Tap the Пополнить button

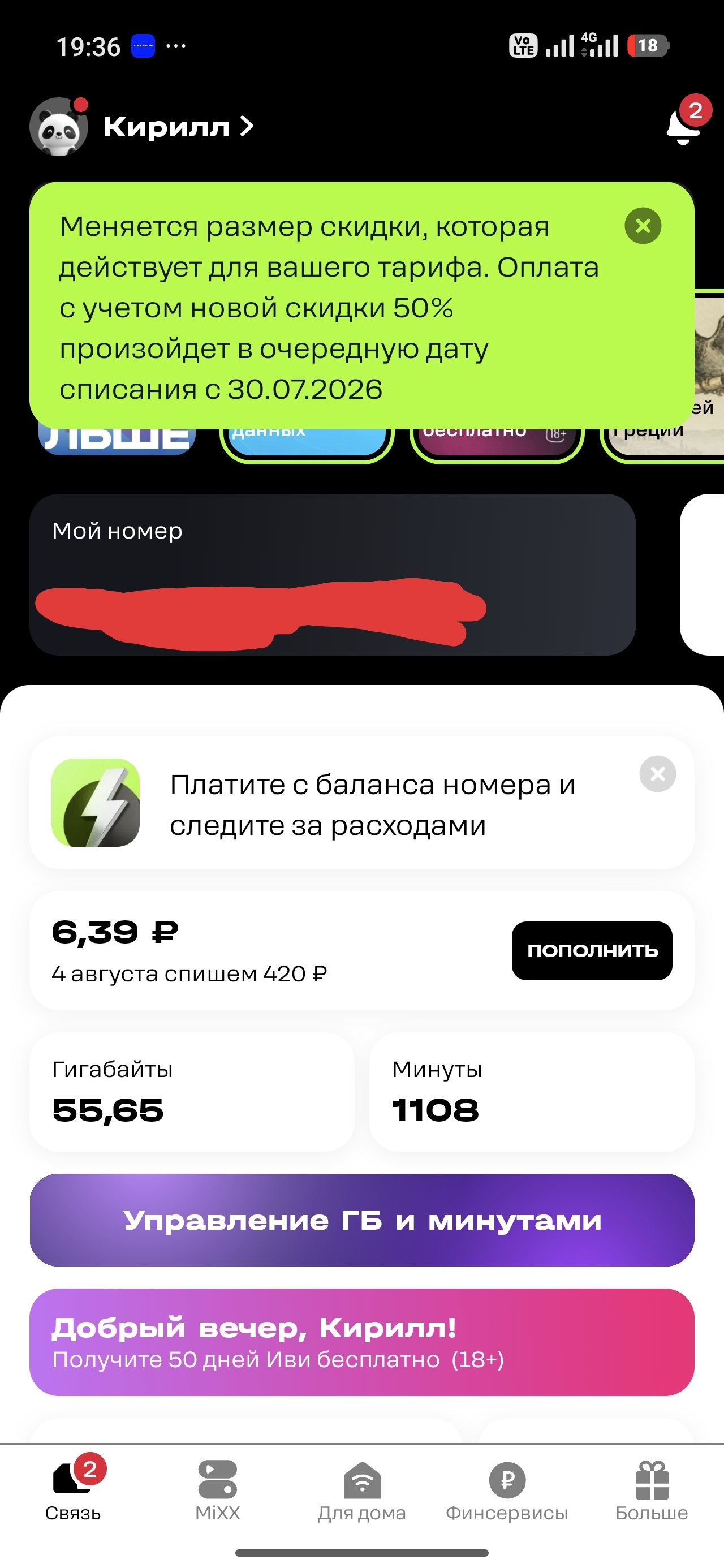coord(592,951)
